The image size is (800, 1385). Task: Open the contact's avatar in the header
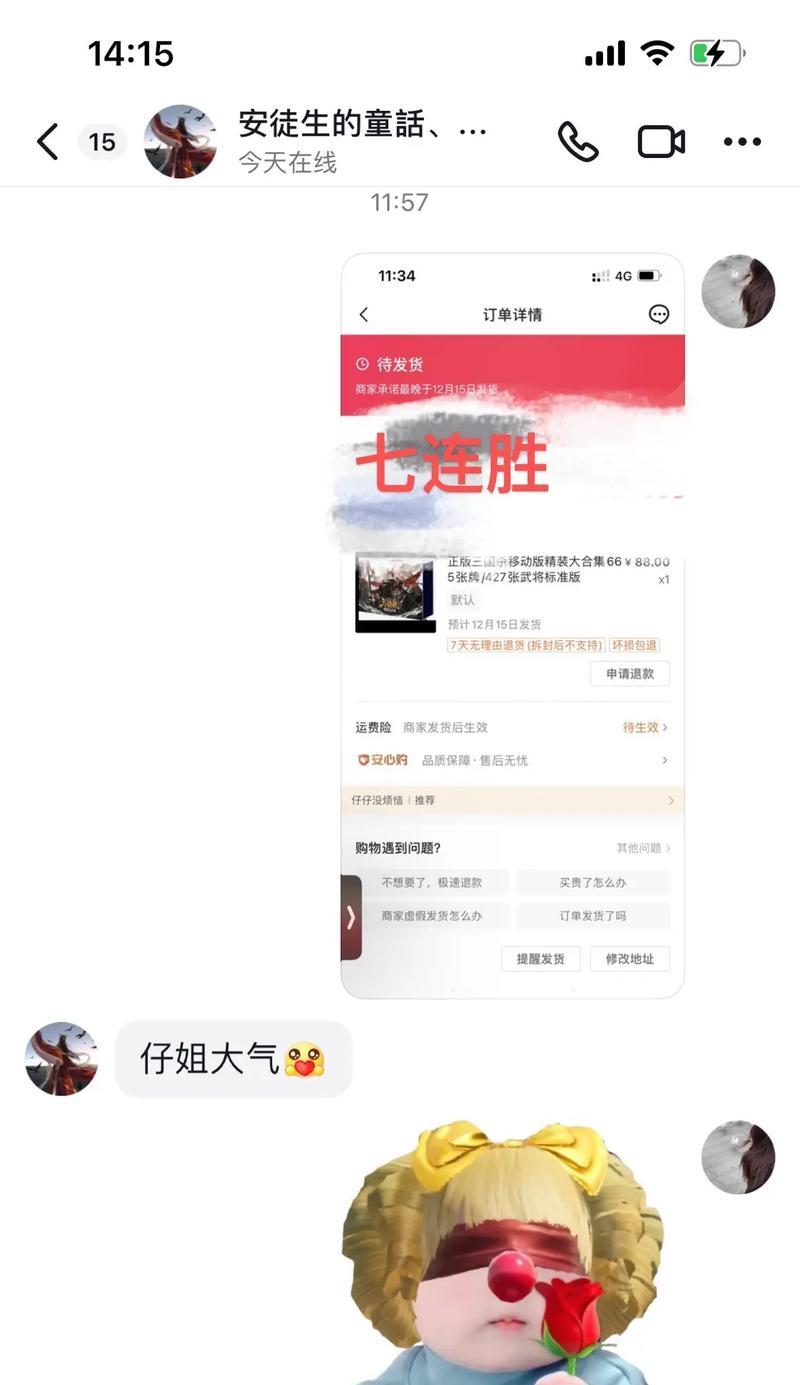point(181,142)
